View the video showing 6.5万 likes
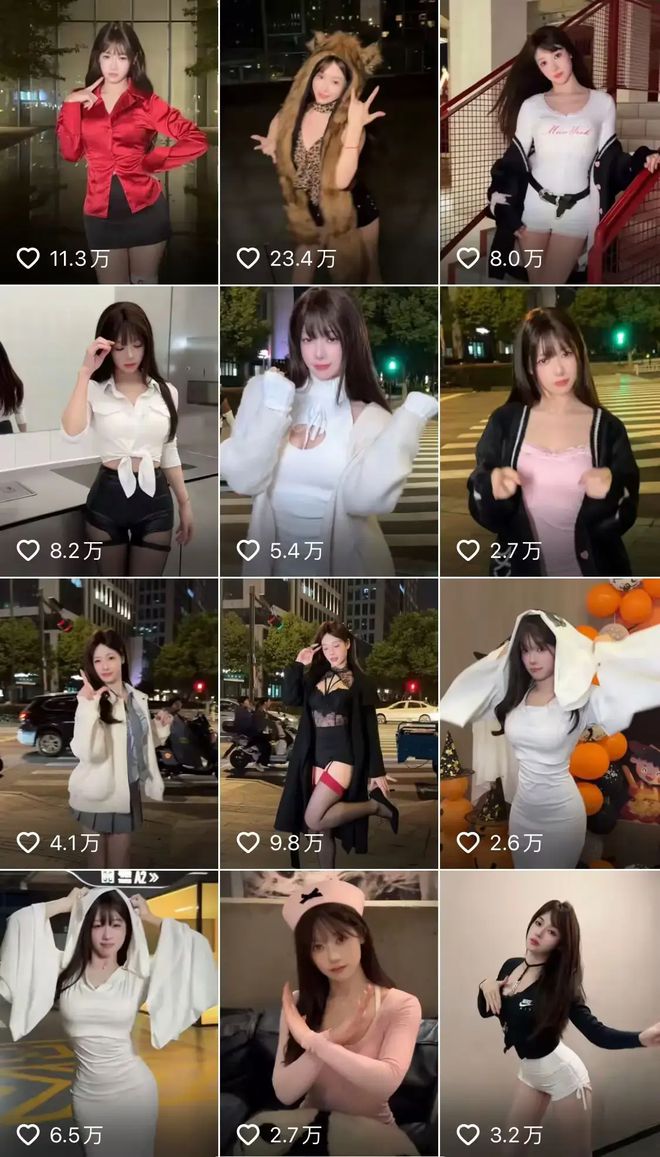Screen dimensions: 660x1157 [108, 1012]
